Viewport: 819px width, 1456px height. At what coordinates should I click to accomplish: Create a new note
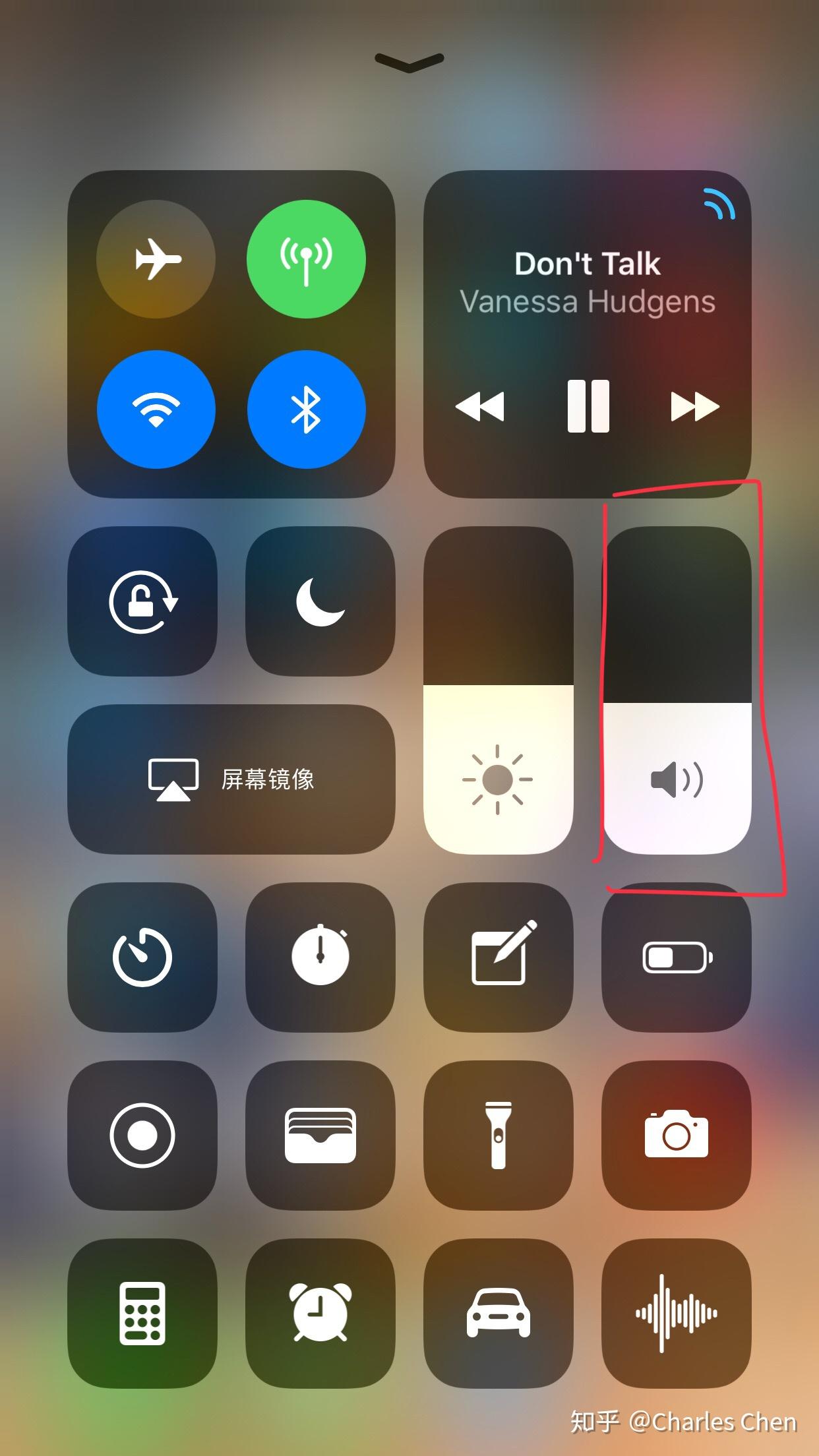coord(499,957)
